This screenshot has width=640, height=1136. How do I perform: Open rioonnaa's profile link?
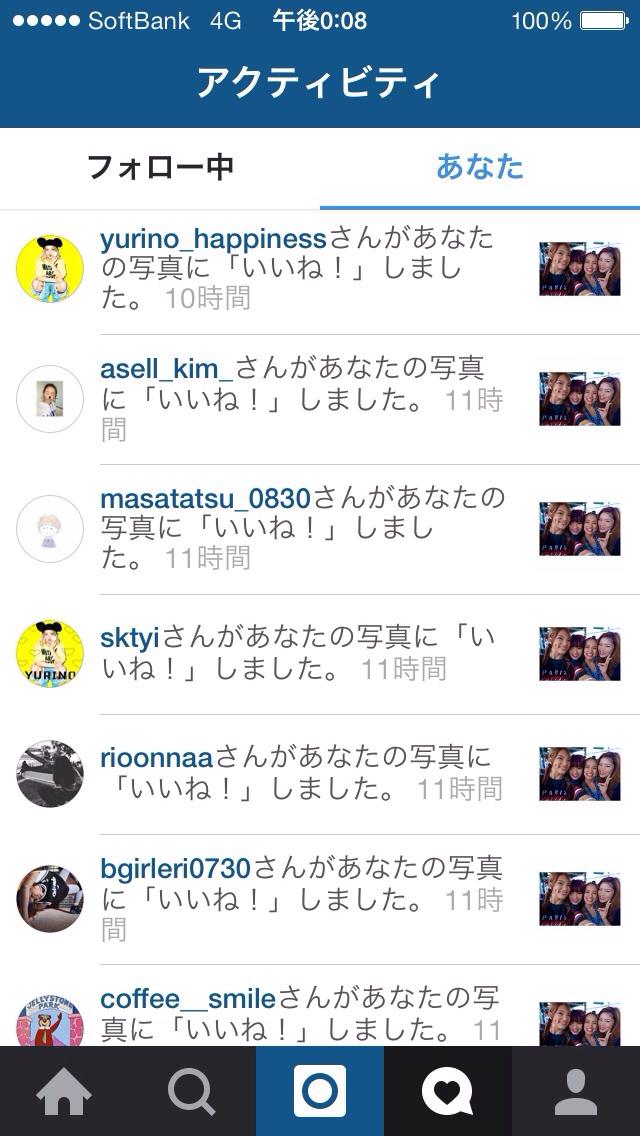coord(157,758)
